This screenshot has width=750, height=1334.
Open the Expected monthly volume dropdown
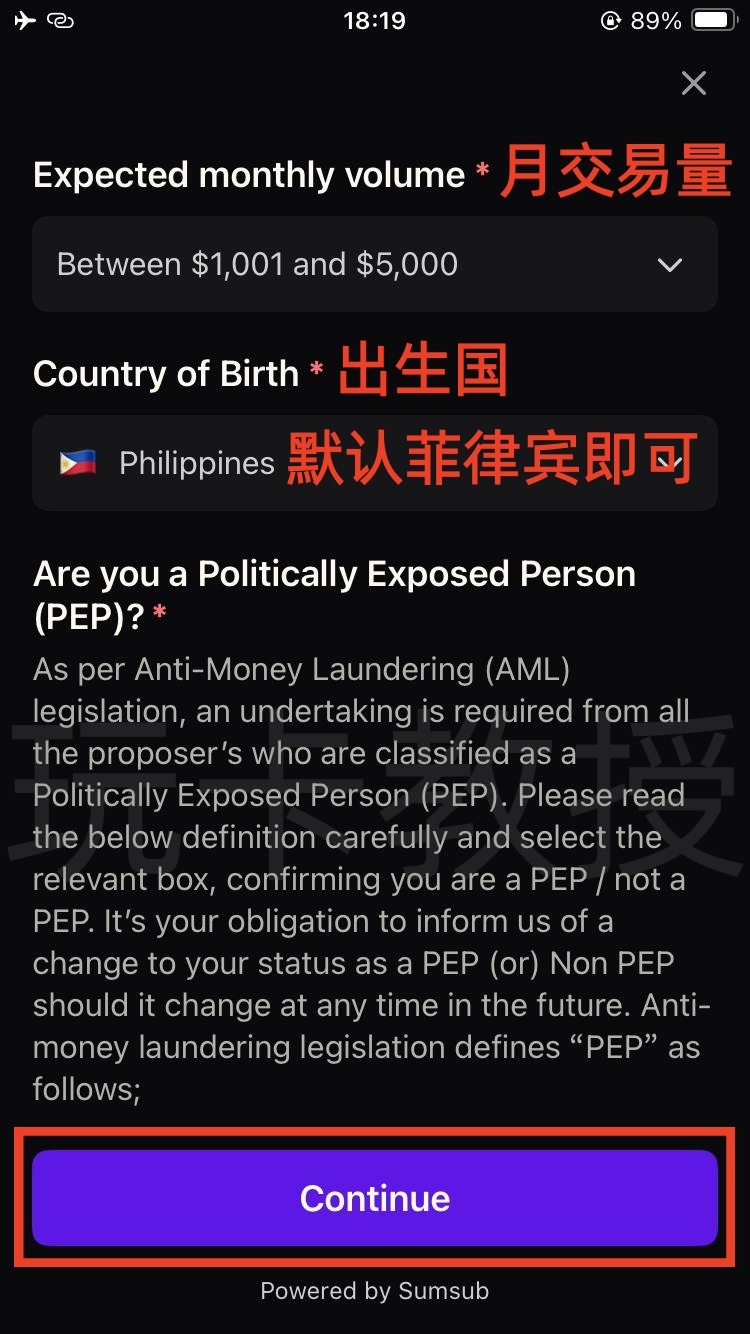tap(374, 265)
